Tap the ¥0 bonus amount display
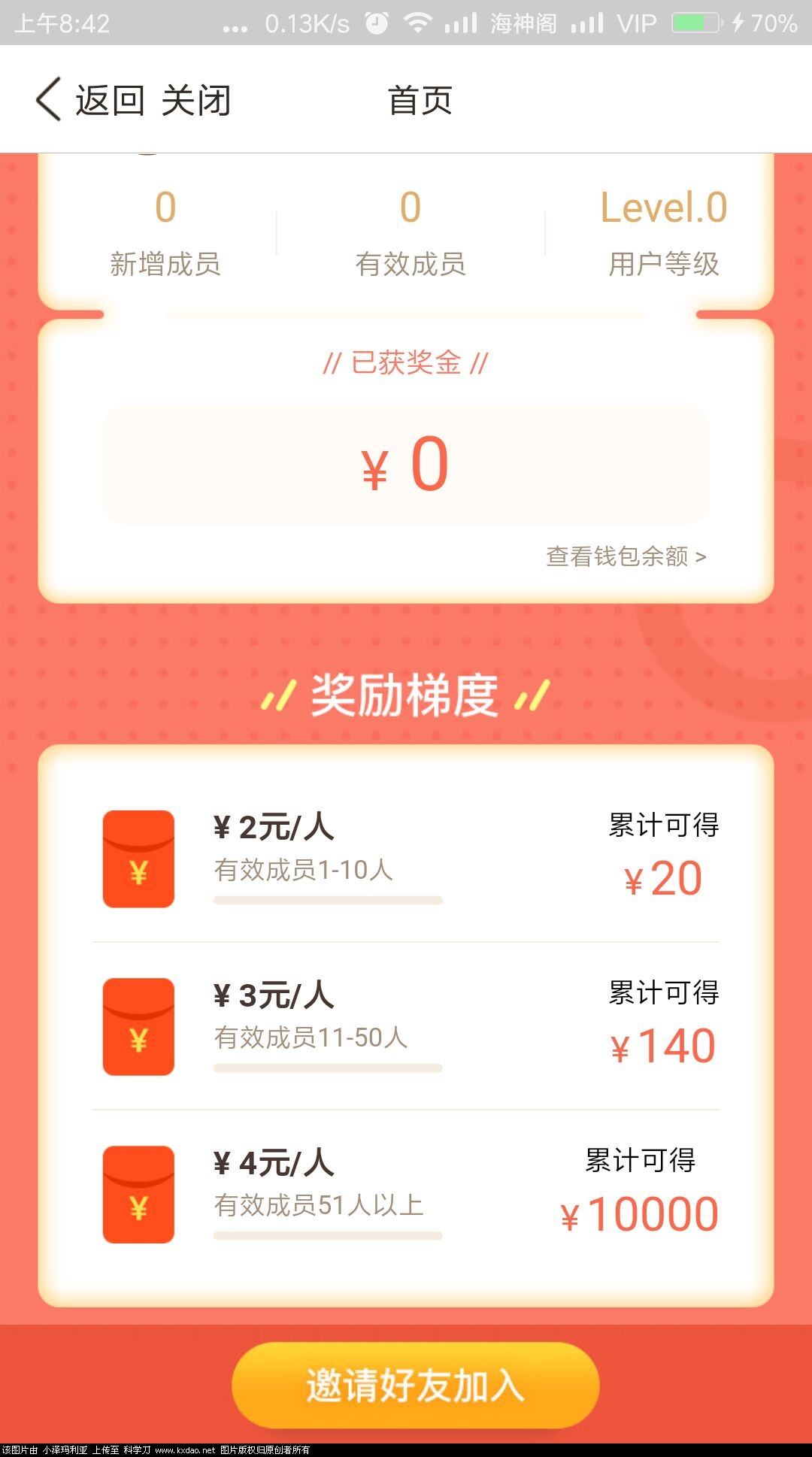812x1457 pixels. point(406,463)
